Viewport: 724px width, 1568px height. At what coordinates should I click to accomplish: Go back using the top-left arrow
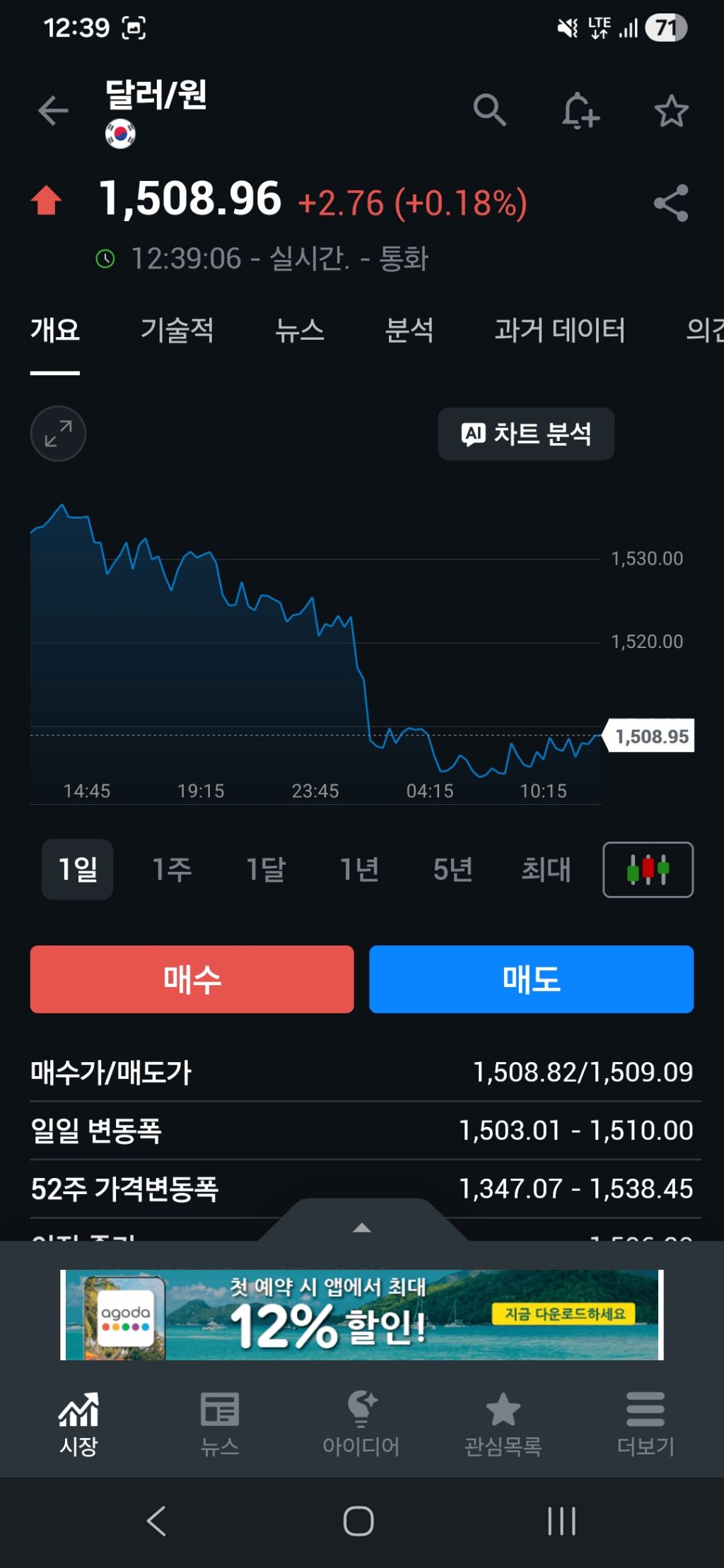(x=53, y=111)
